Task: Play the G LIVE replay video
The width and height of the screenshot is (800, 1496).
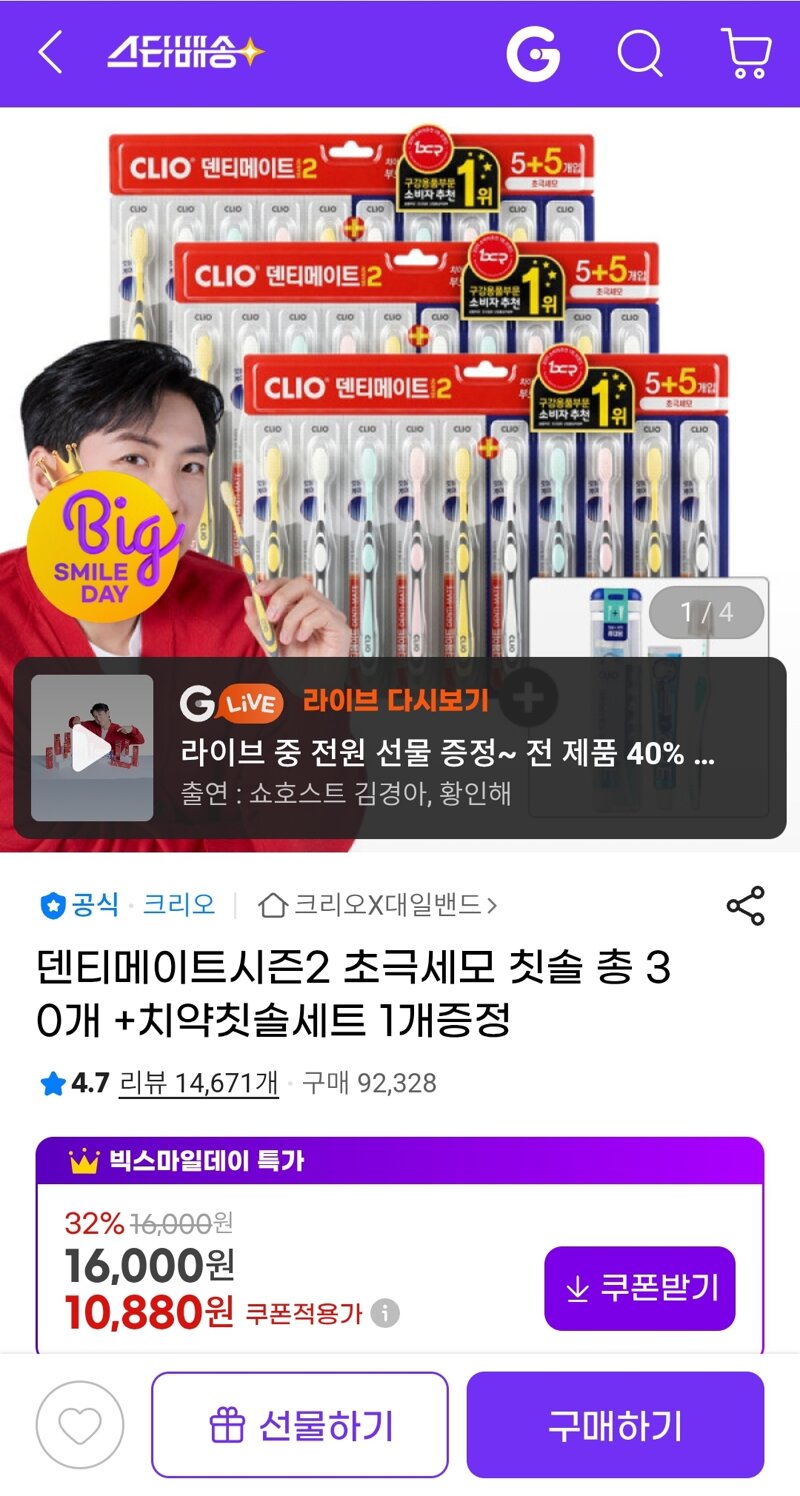Action: tap(92, 748)
